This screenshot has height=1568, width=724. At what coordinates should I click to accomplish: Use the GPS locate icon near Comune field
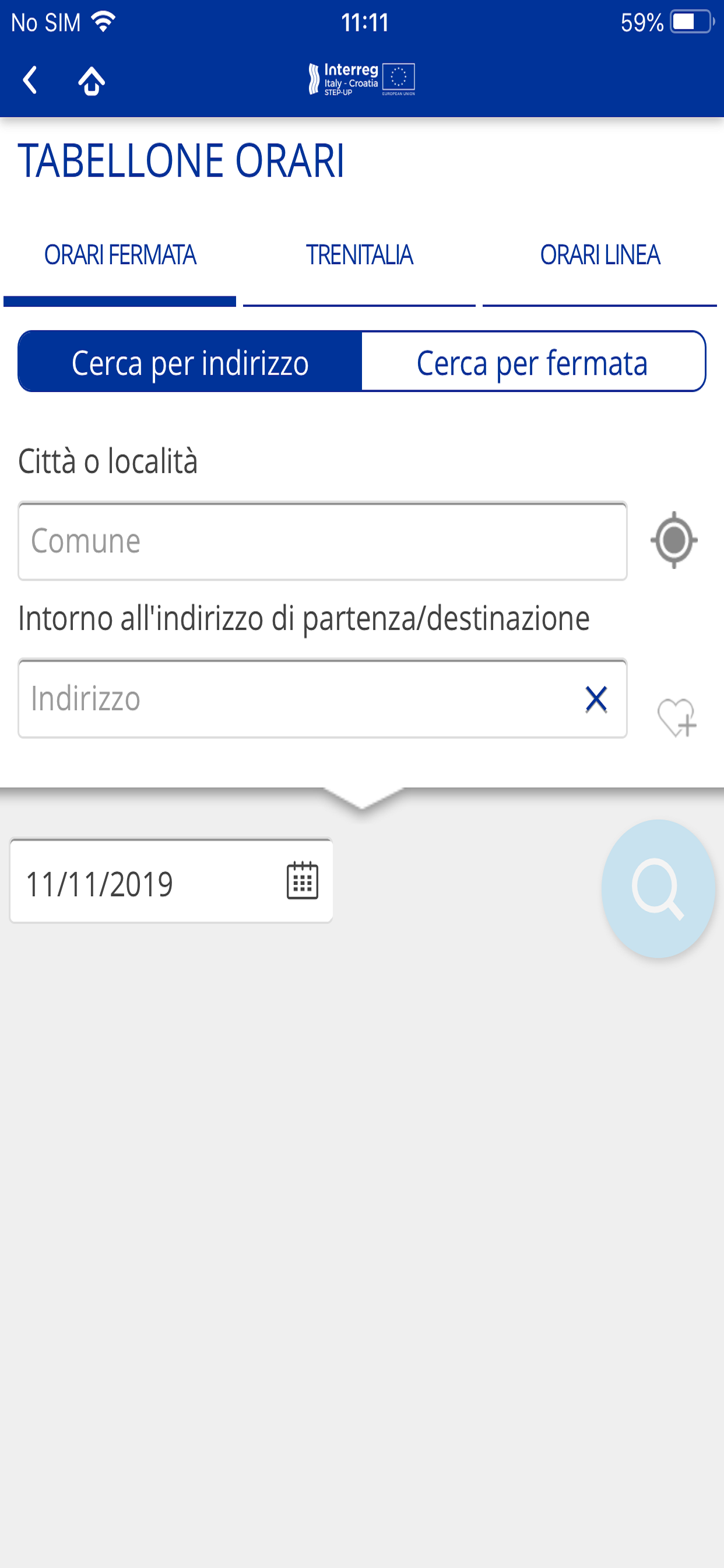pos(673,541)
